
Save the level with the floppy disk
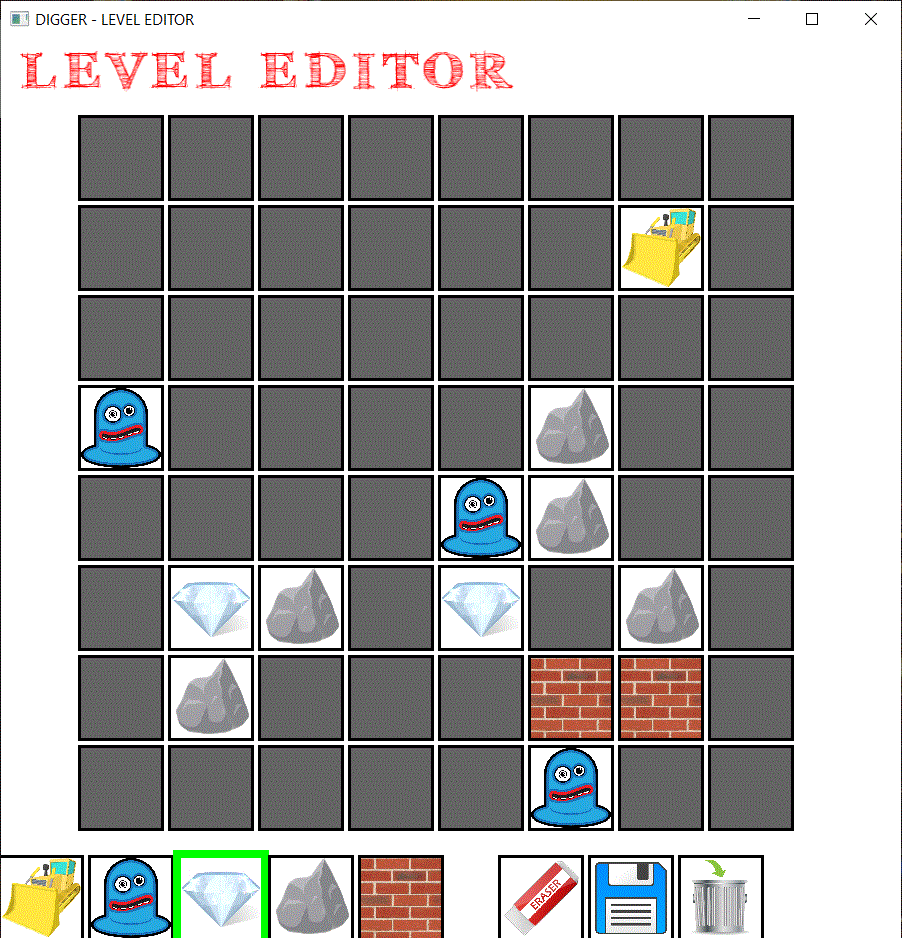[630, 896]
